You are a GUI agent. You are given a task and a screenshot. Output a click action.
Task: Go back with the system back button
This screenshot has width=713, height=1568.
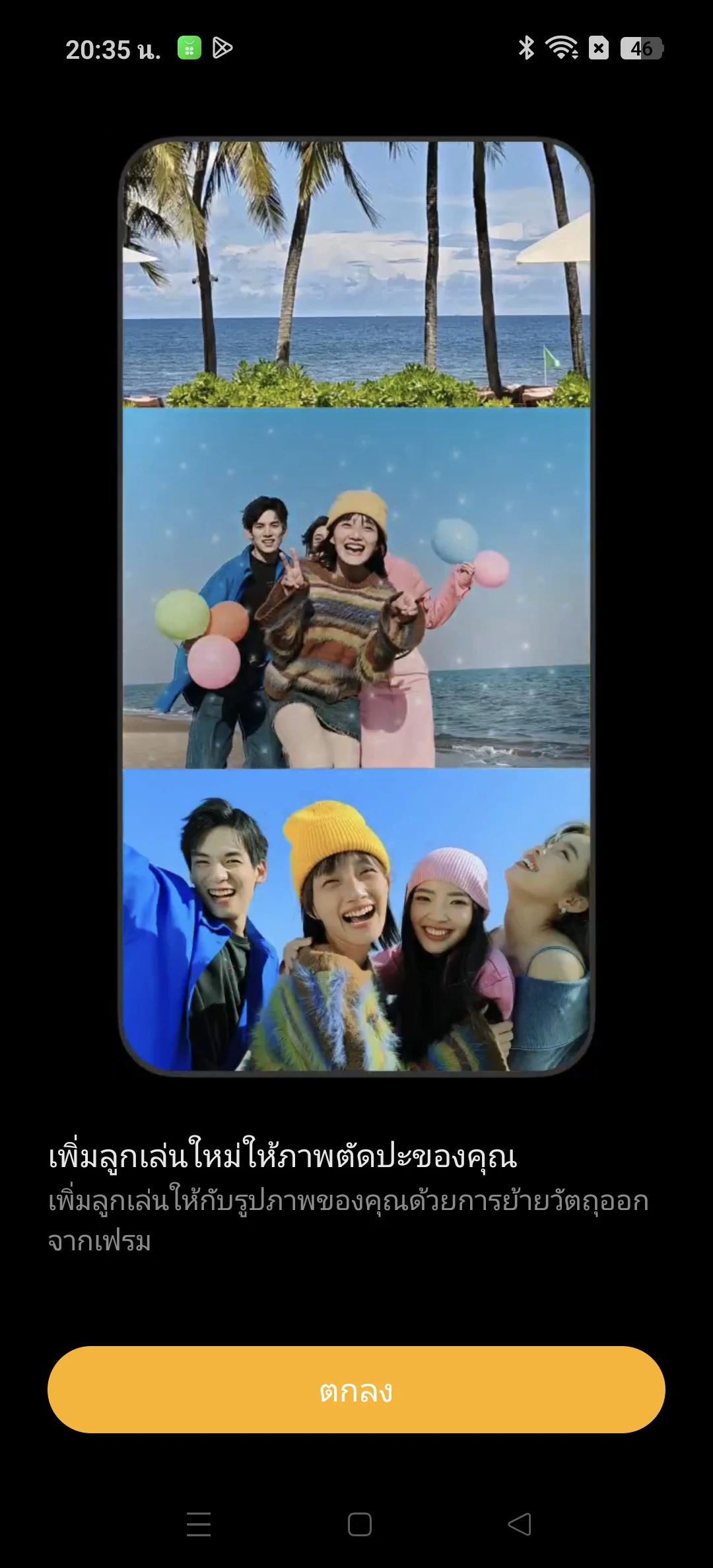[520, 1524]
